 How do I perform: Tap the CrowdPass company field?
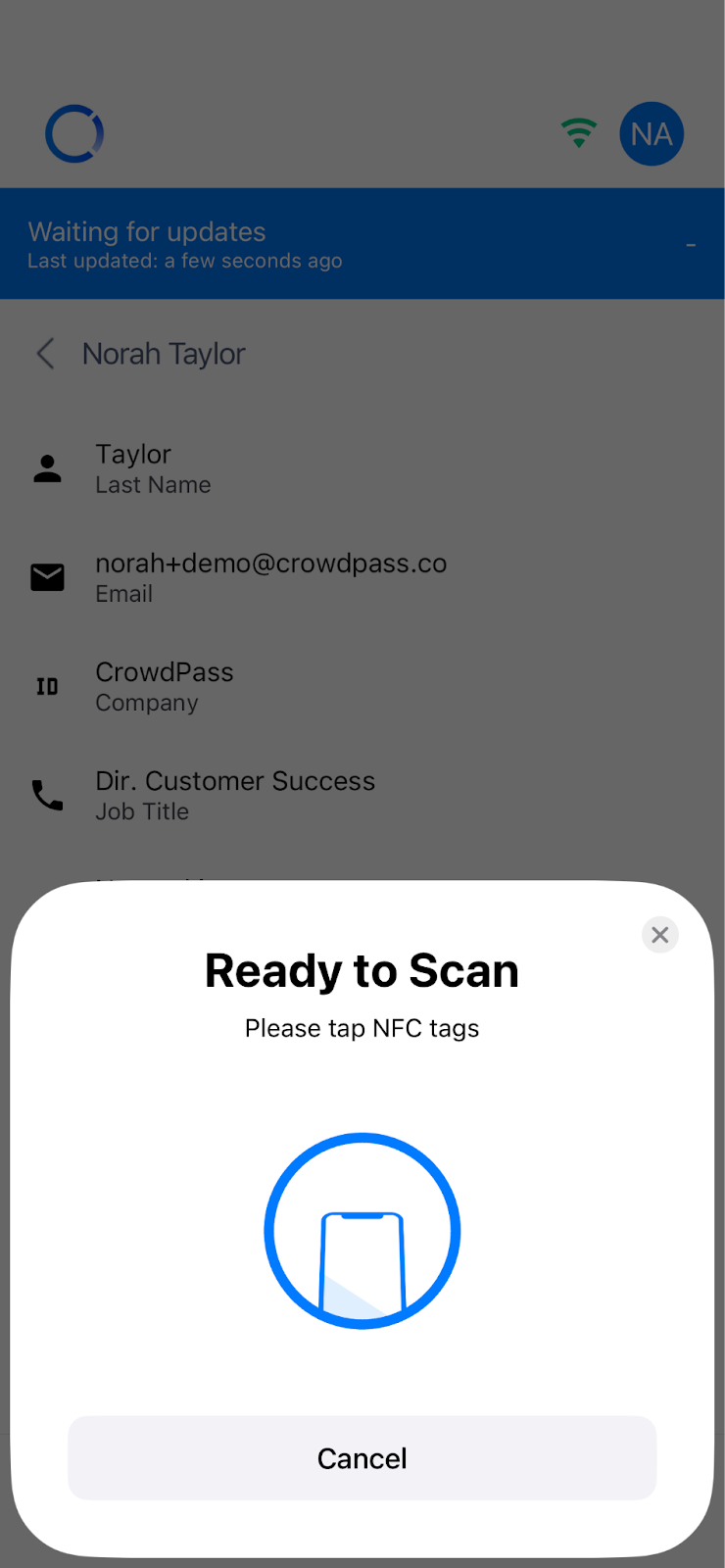165,672
